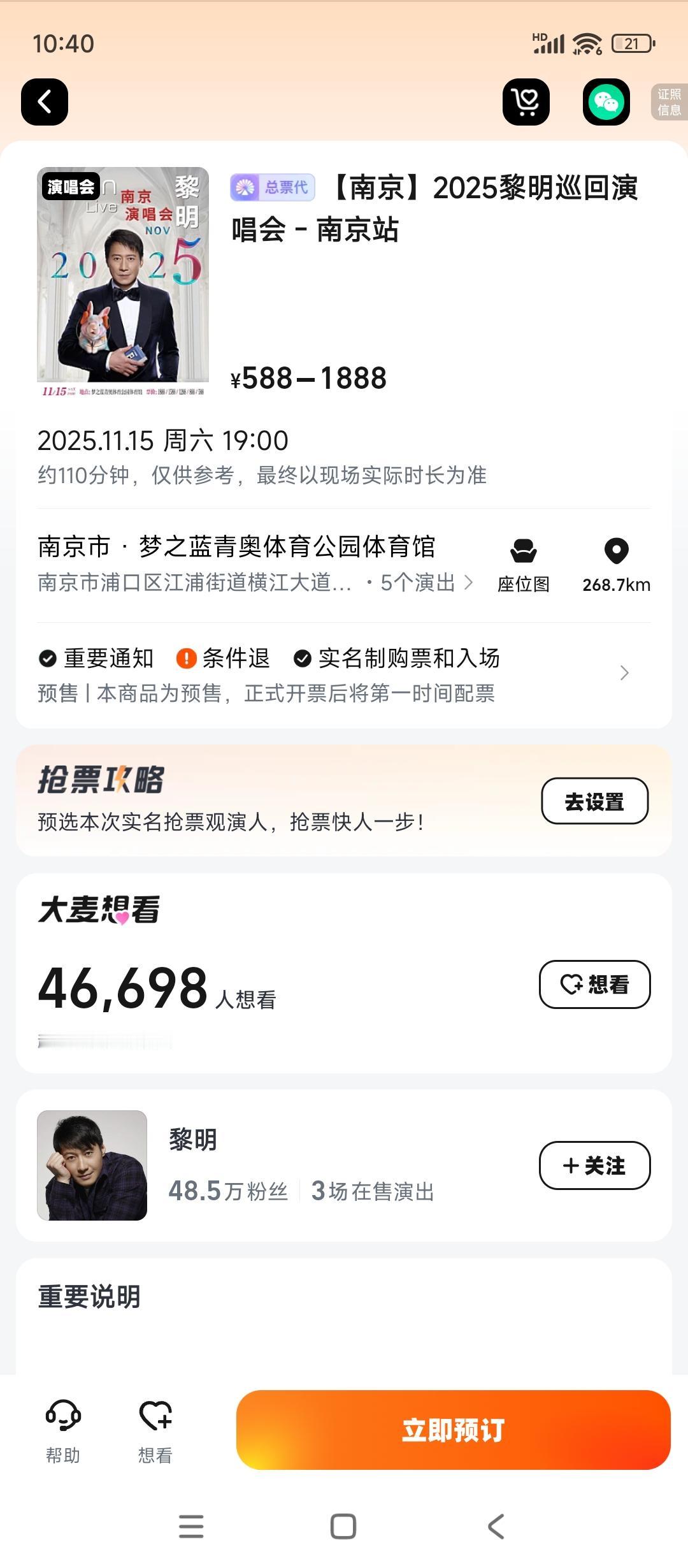Open 去设置 to preset attendees
Screen dimensions: 688x1568
tap(595, 801)
